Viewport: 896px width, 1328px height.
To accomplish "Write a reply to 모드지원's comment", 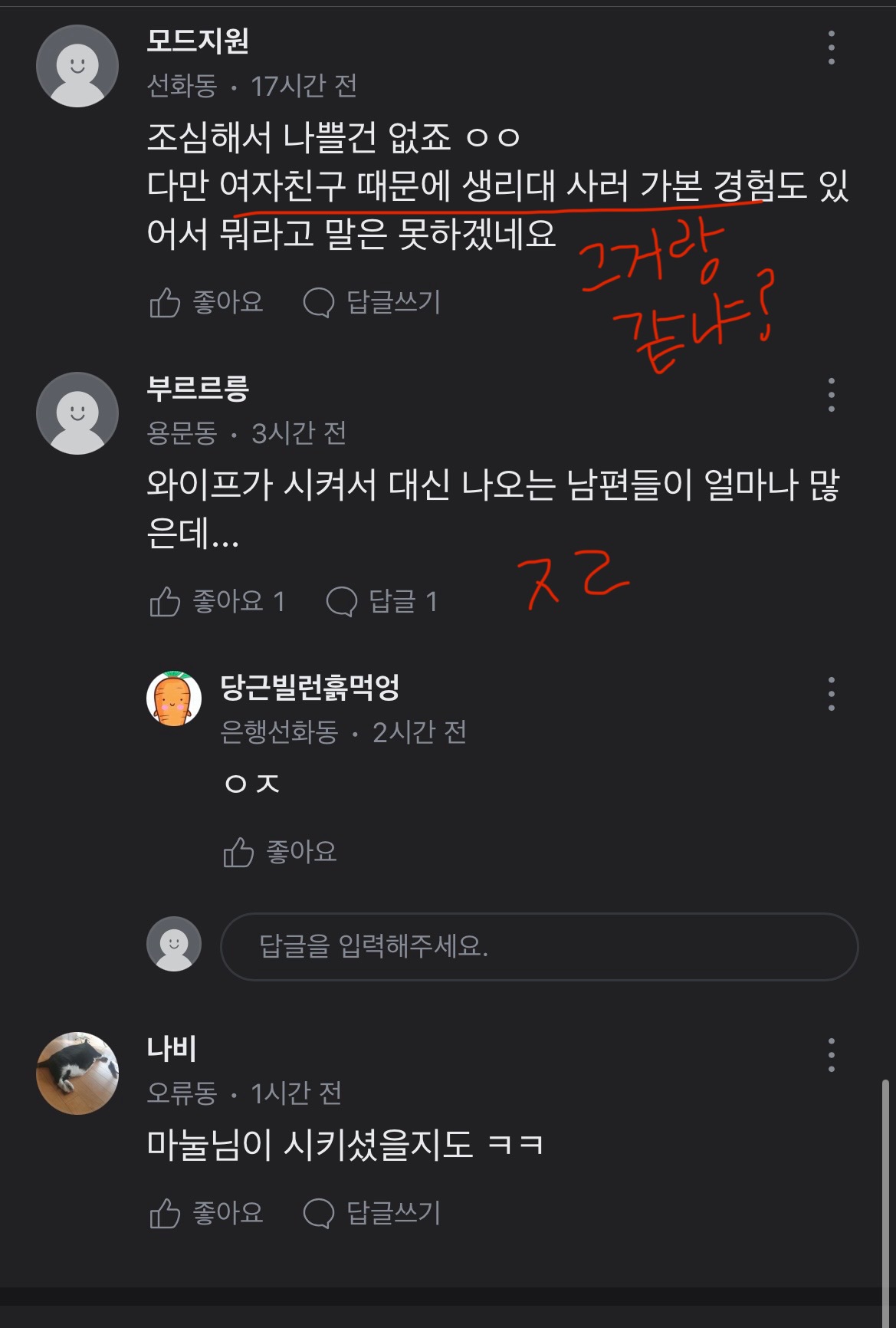I will pos(373,302).
